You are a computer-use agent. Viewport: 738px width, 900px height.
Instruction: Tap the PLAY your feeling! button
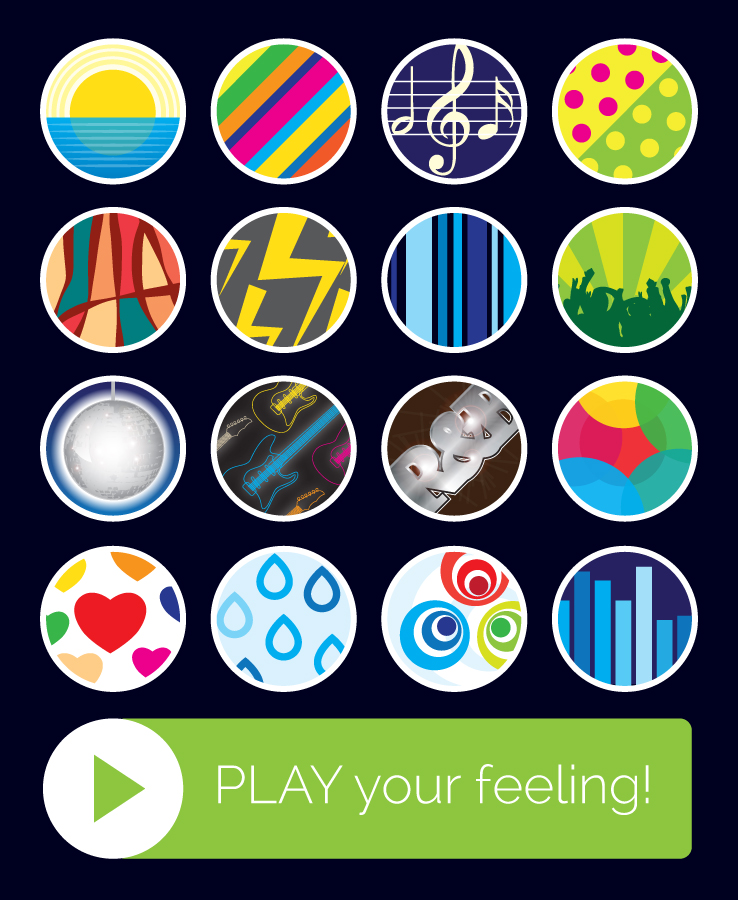pos(400,788)
